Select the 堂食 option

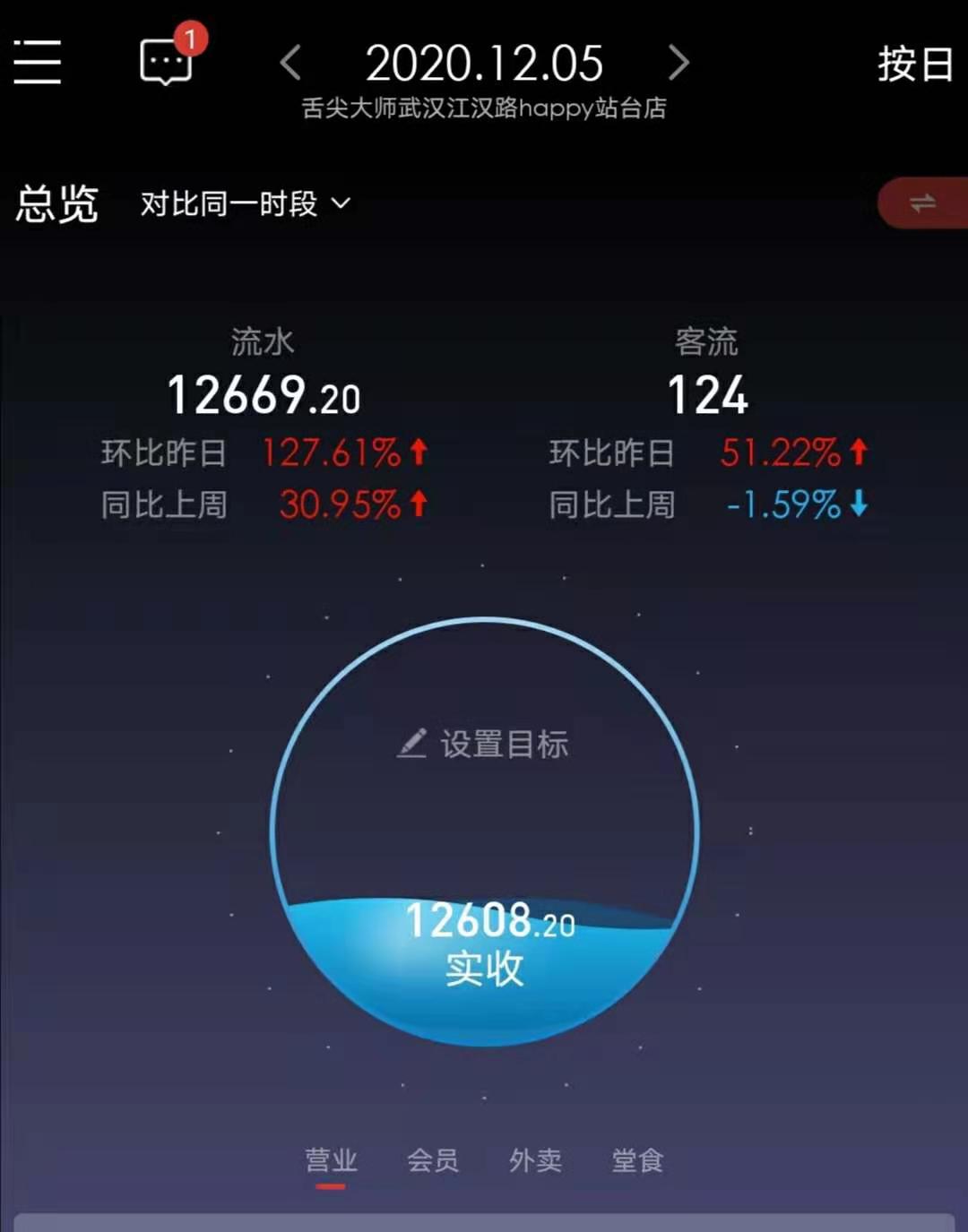(637, 1159)
